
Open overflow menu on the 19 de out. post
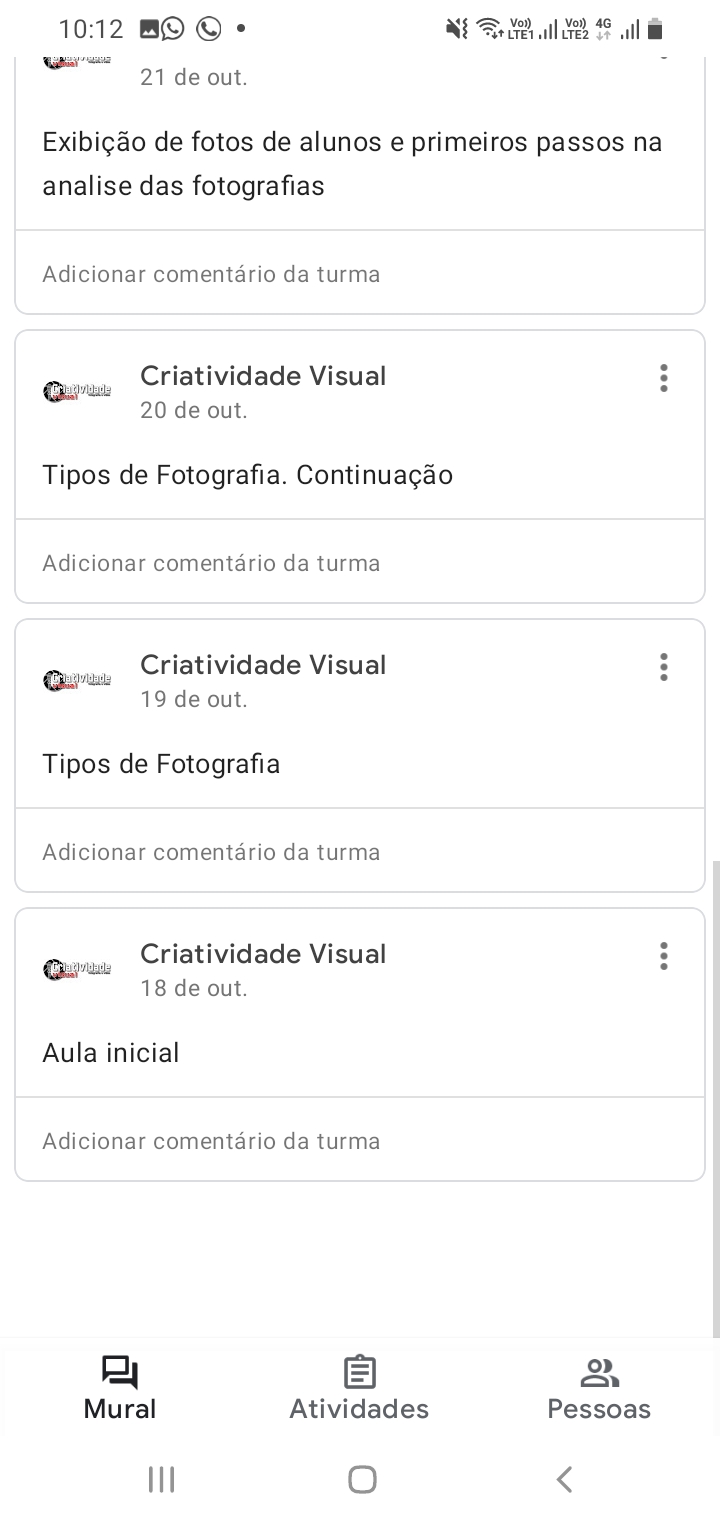pyautogui.click(x=663, y=667)
